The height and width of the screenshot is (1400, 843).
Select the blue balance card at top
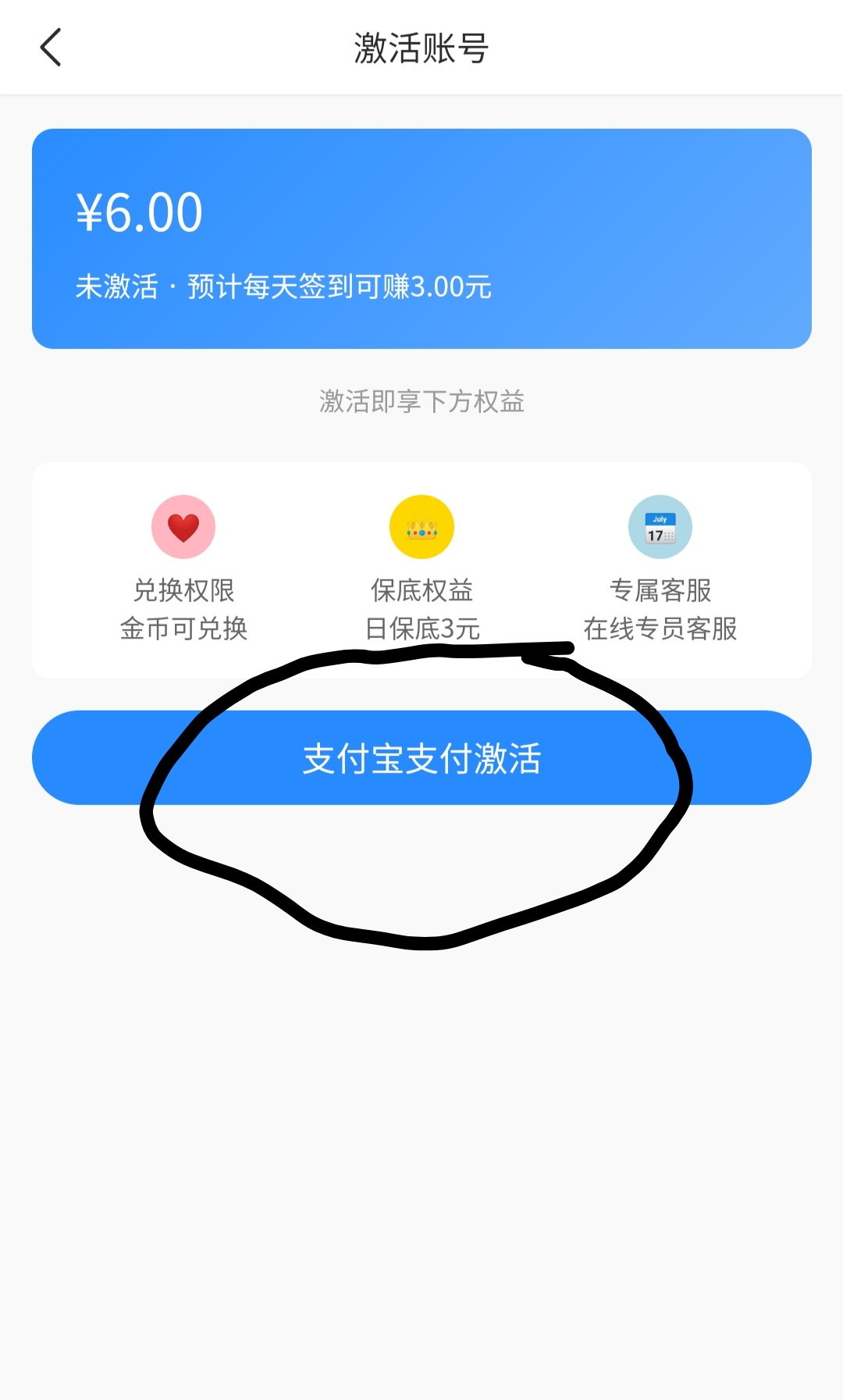tap(421, 237)
